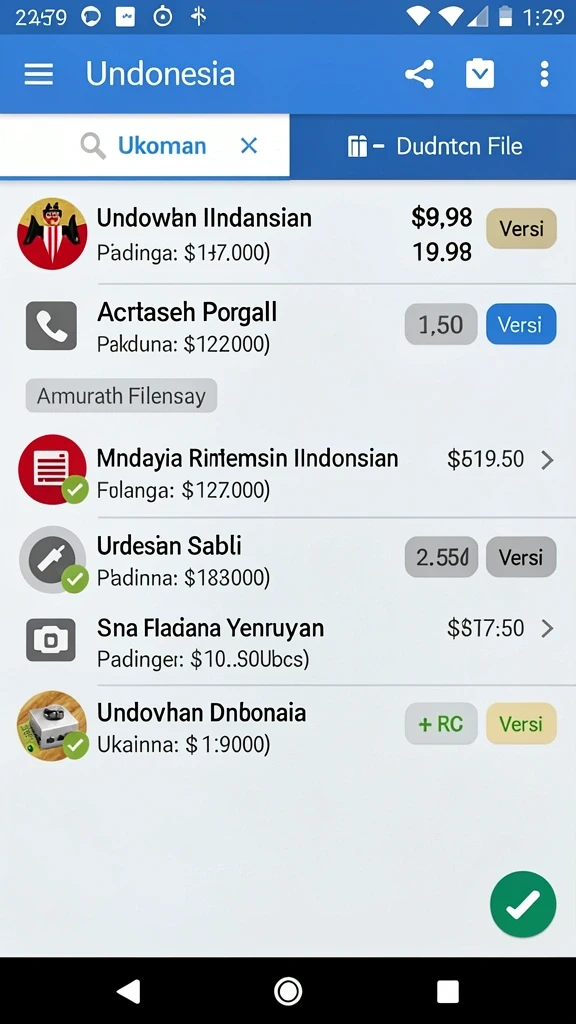
Task: Clear the Ukoman search text
Action: pyautogui.click(x=249, y=146)
